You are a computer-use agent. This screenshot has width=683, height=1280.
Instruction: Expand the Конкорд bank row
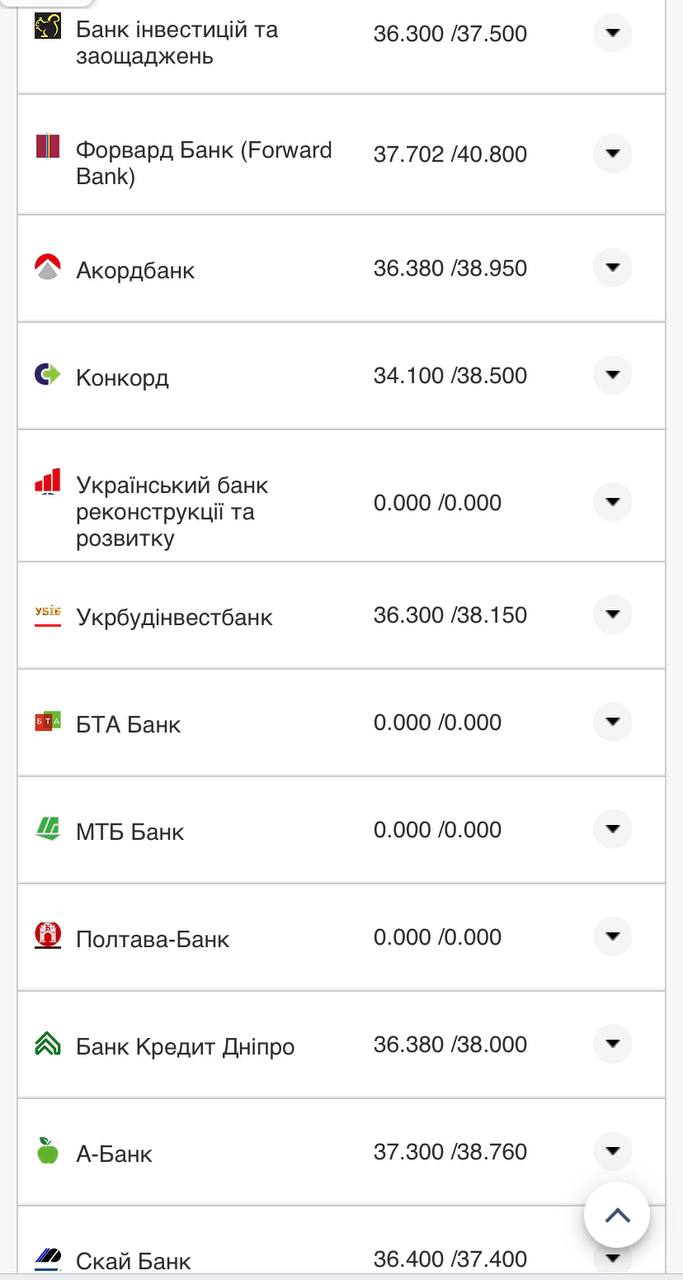612,375
